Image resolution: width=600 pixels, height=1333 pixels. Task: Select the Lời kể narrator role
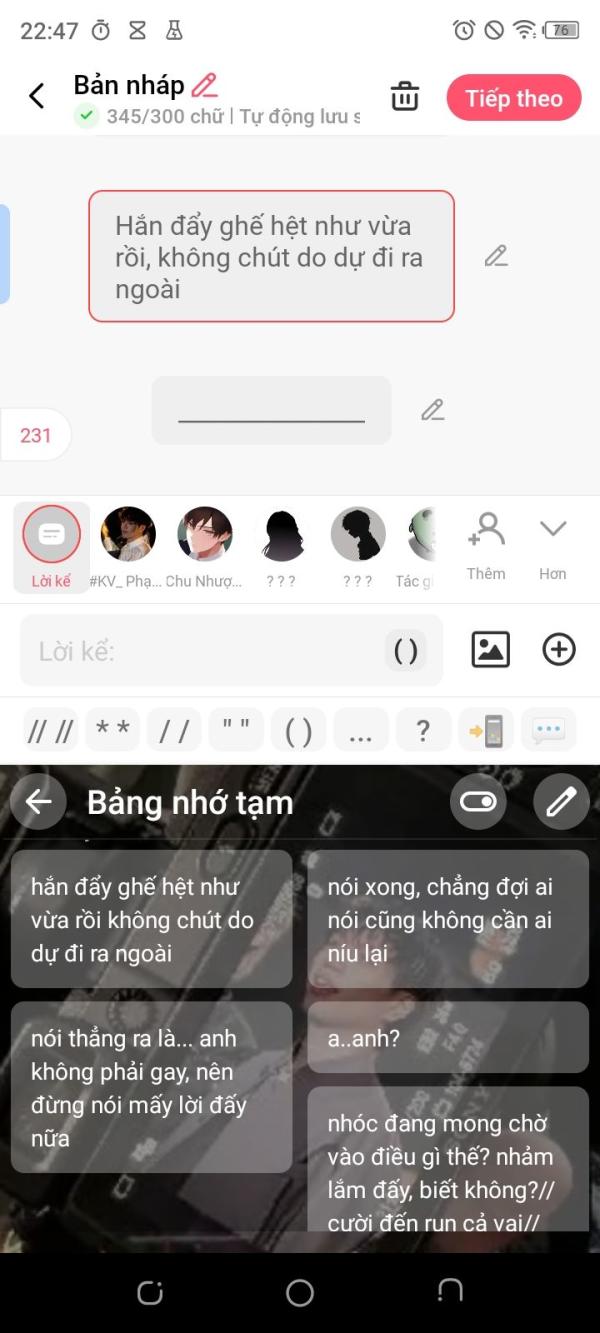tap(51, 547)
